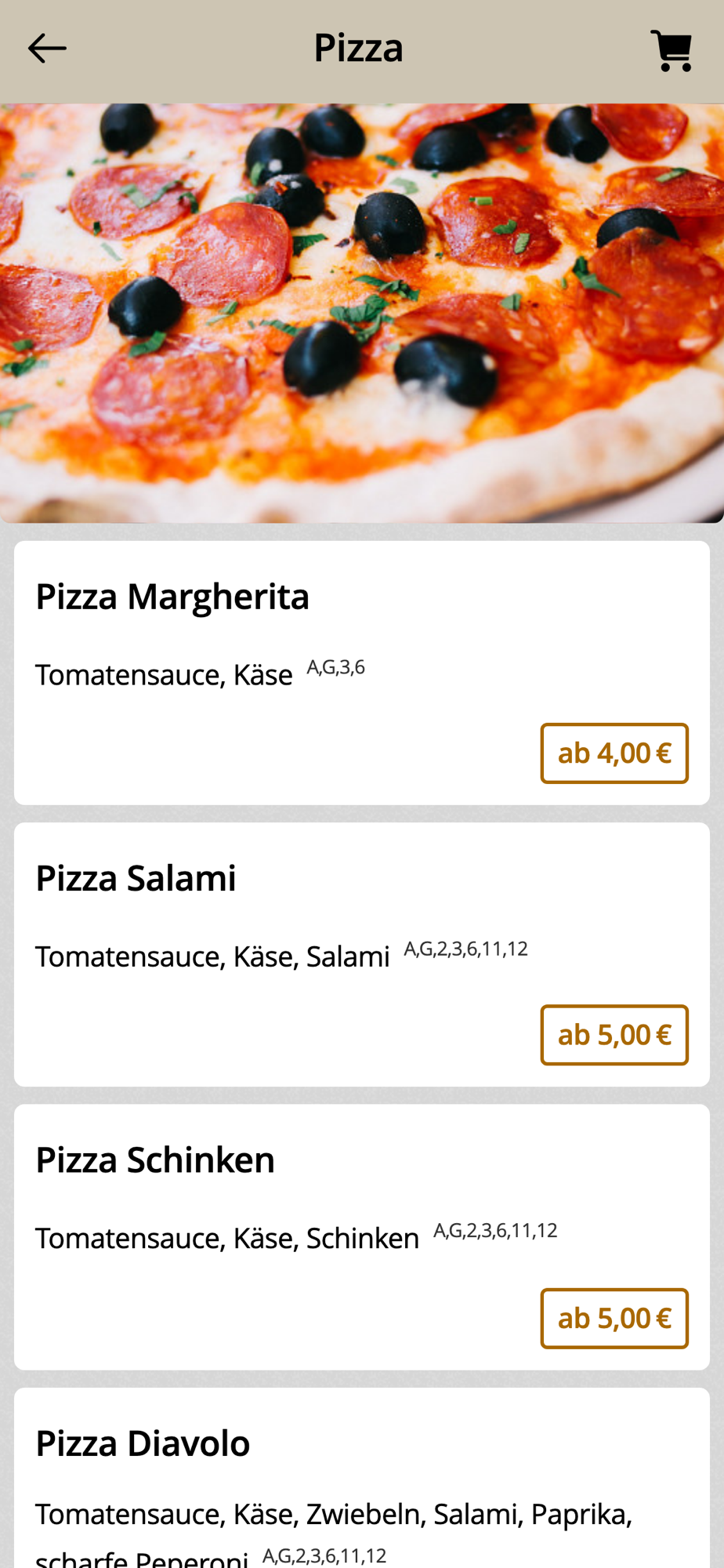This screenshot has width=724, height=1568.
Task: Open the Pizza Margherita card
Action: [x=235, y=627]
